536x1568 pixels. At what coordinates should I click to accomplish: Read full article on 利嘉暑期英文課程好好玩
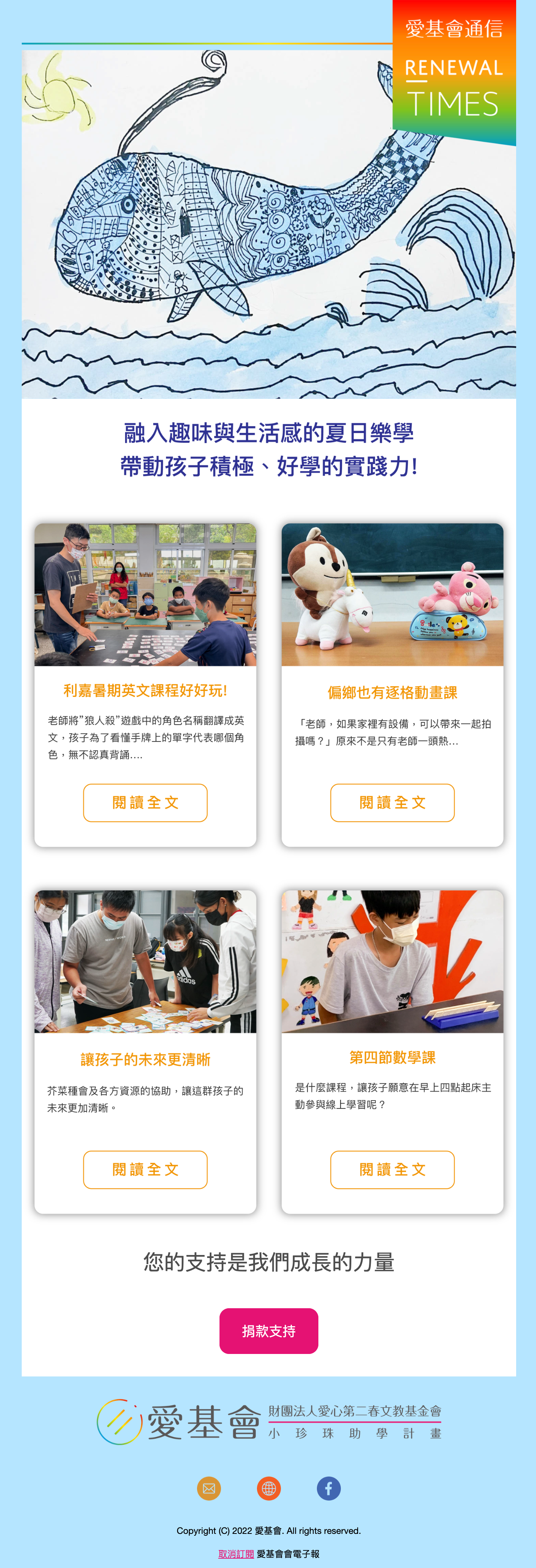[x=145, y=802]
